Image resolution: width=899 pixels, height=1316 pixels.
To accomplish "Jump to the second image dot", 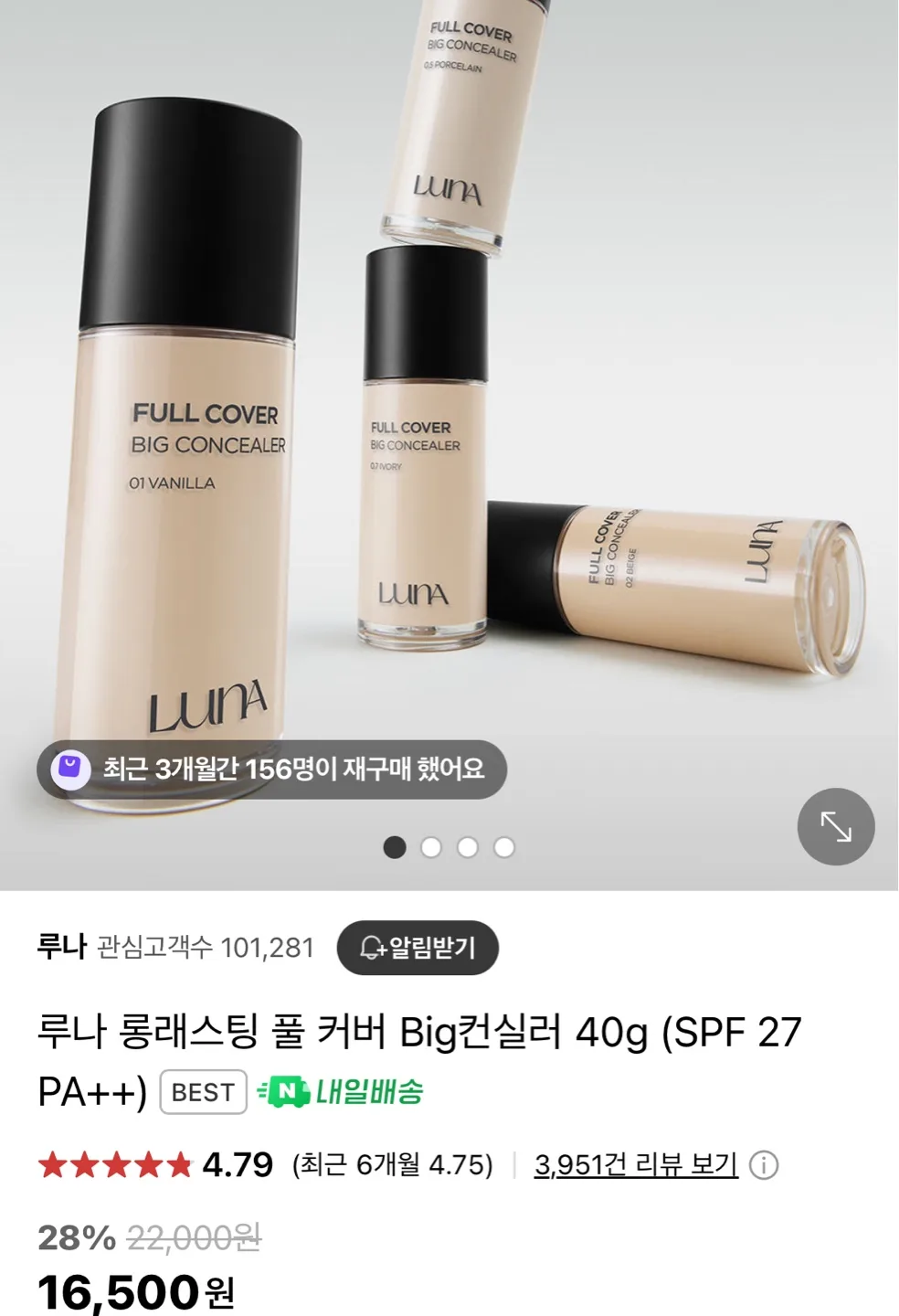I will click(431, 848).
